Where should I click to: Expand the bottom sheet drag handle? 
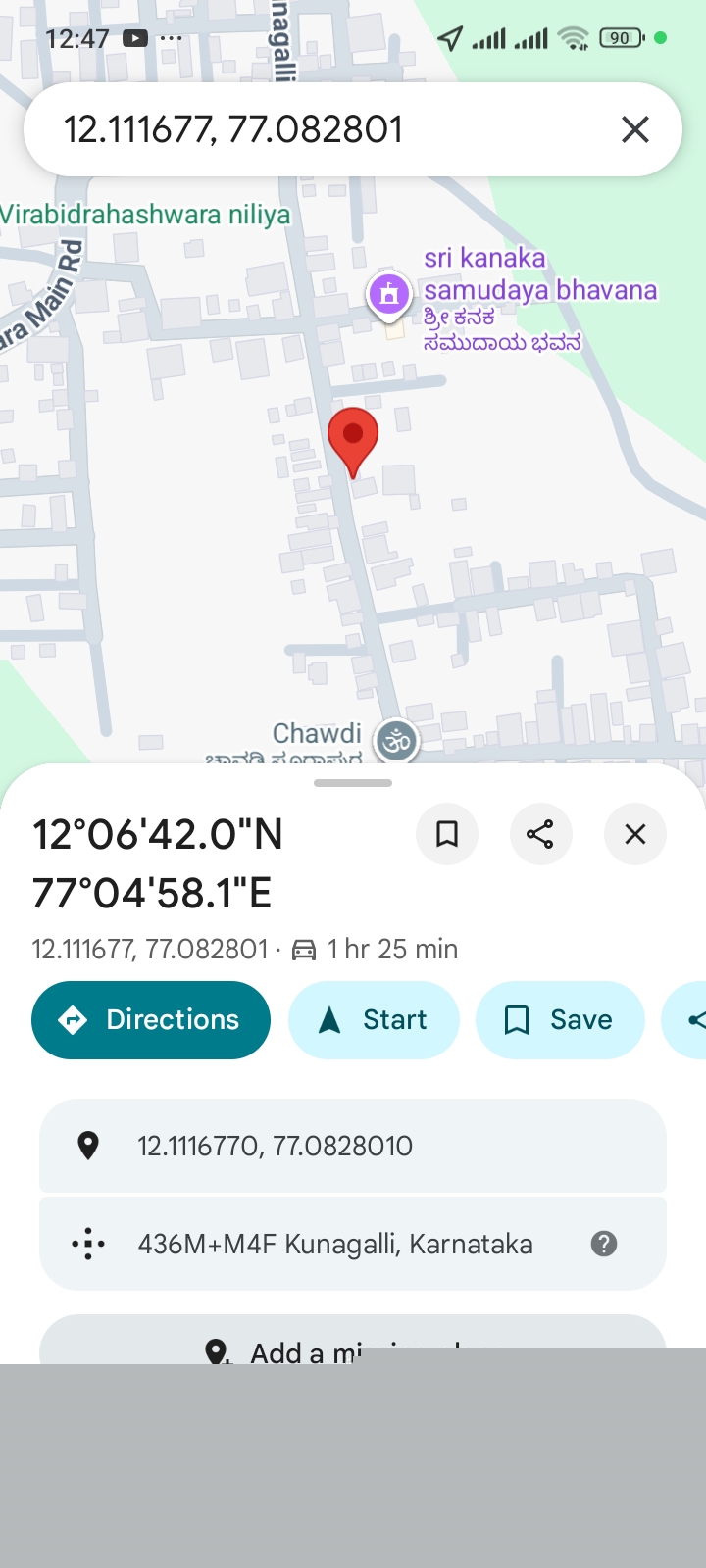tap(353, 782)
